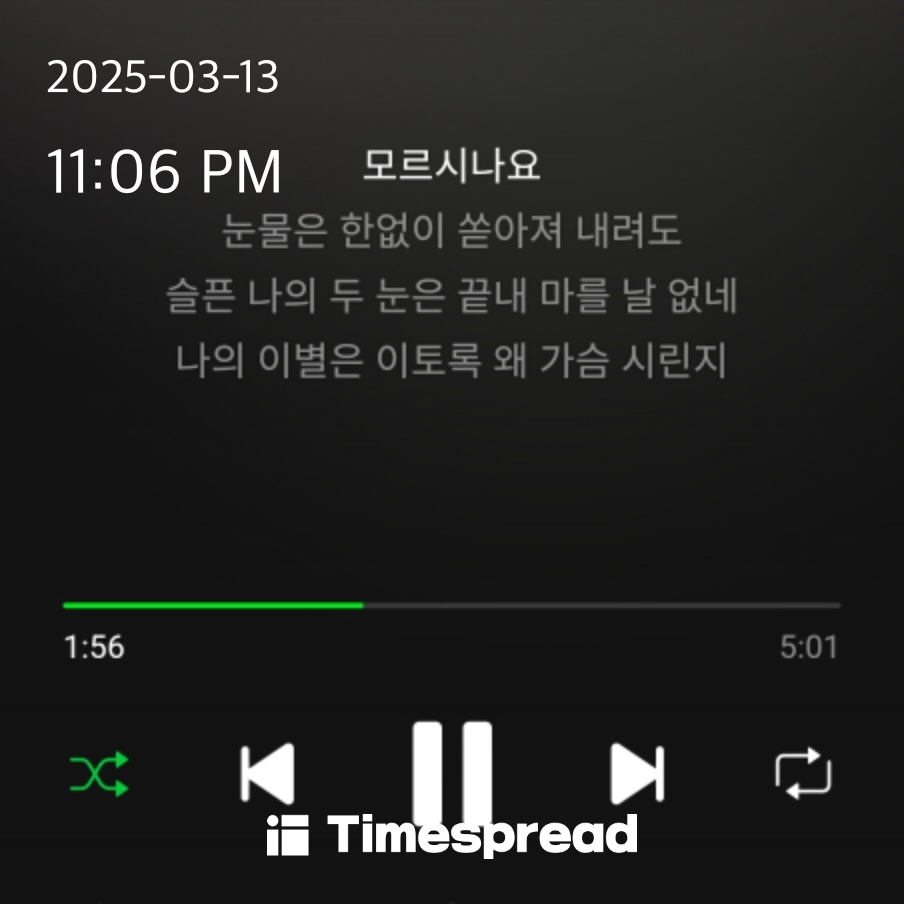Pause the current song
The image size is (904, 904).
(x=453, y=774)
